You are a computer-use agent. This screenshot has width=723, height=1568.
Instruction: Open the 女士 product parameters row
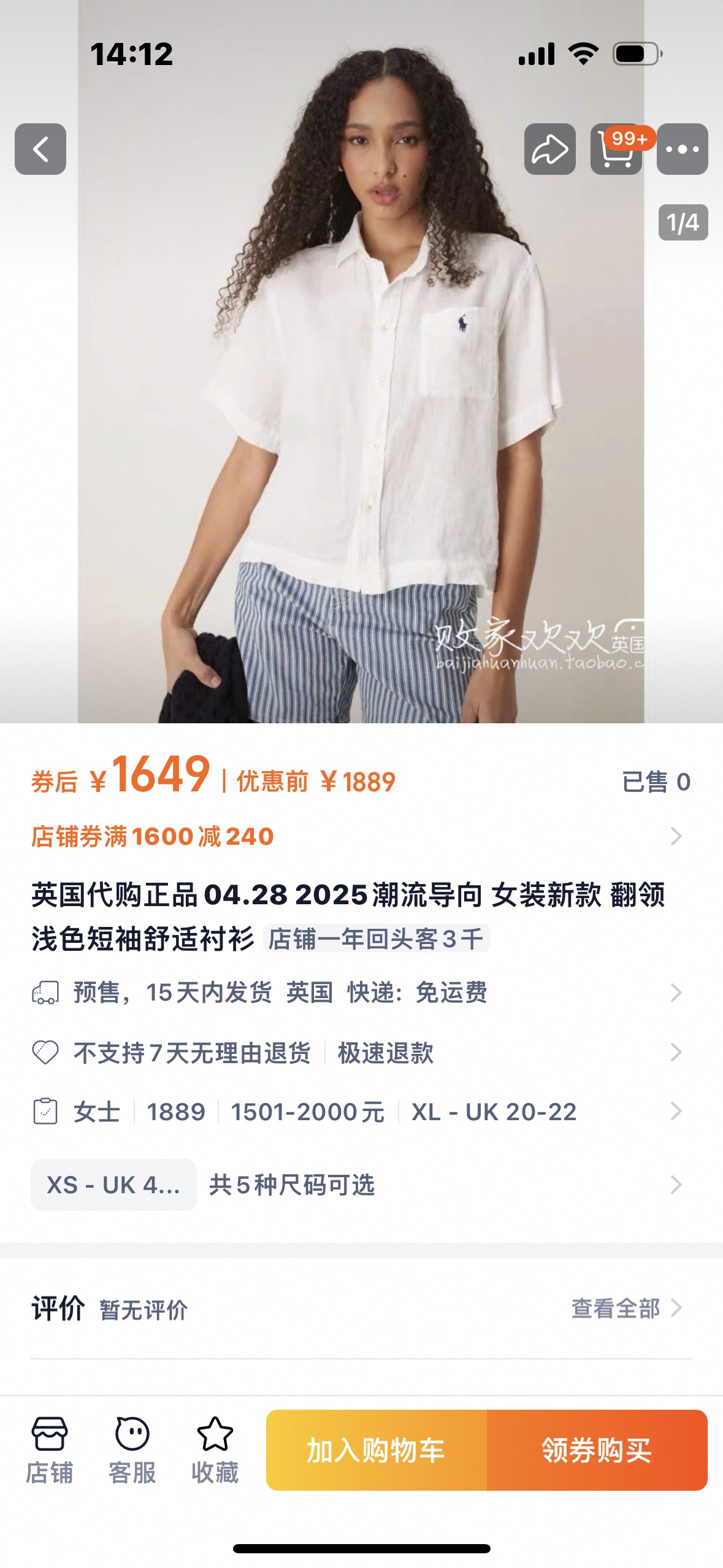click(356, 1112)
